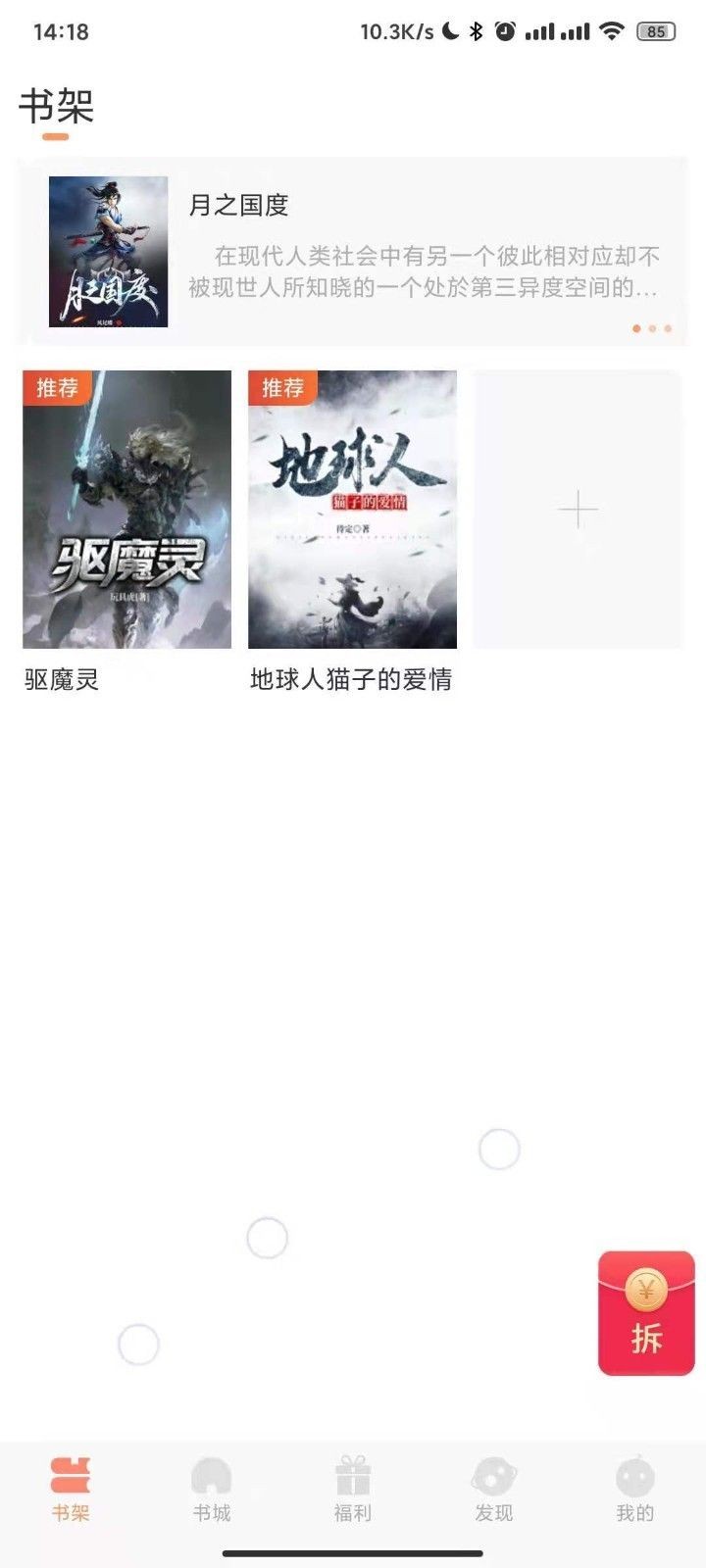Screen dimensions: 706x1568
Task: Toggle the 推荐 badge on 地球人猫子的爱情
Action: (x=282, y=388)
